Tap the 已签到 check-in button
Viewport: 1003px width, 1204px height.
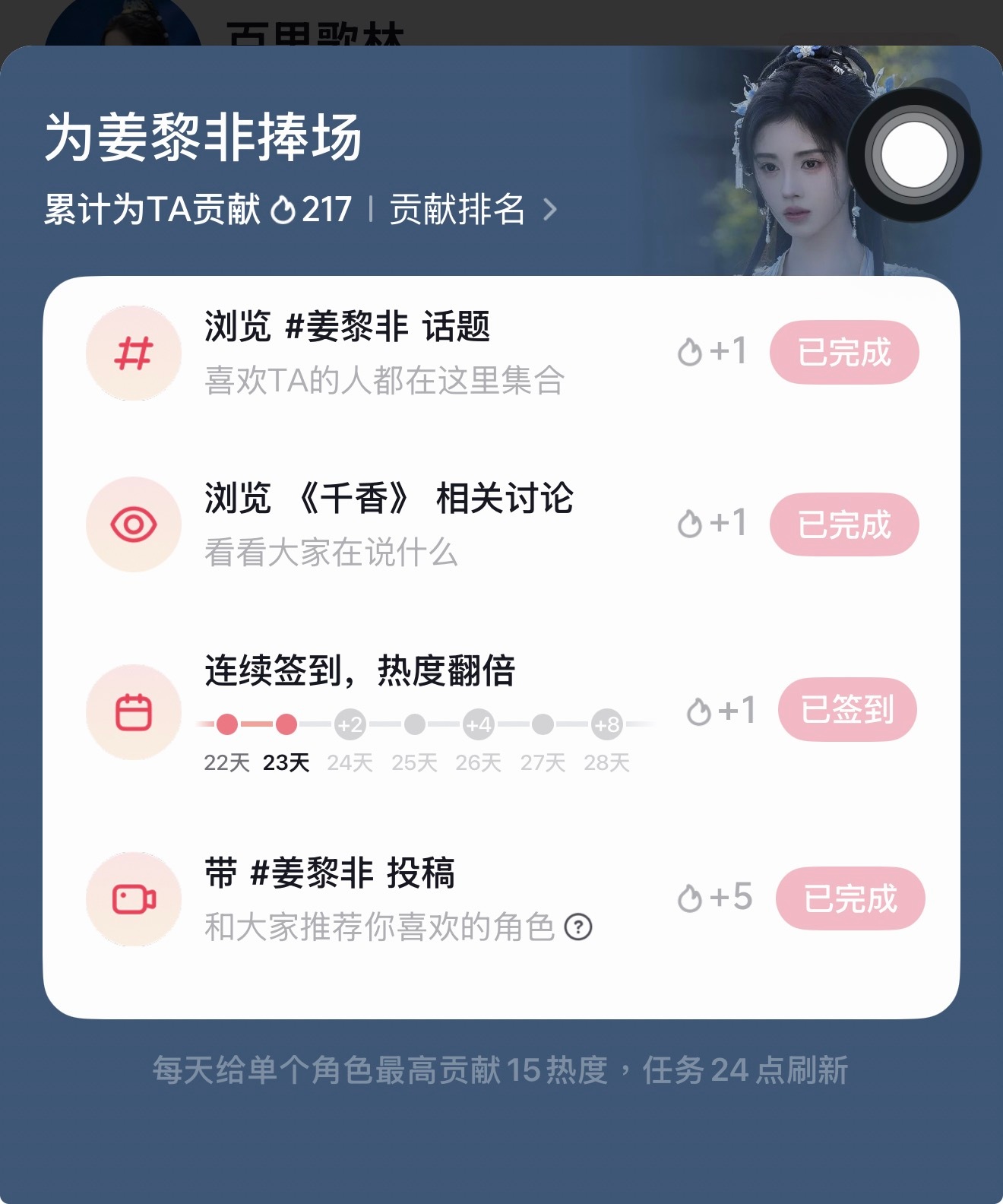847,709
